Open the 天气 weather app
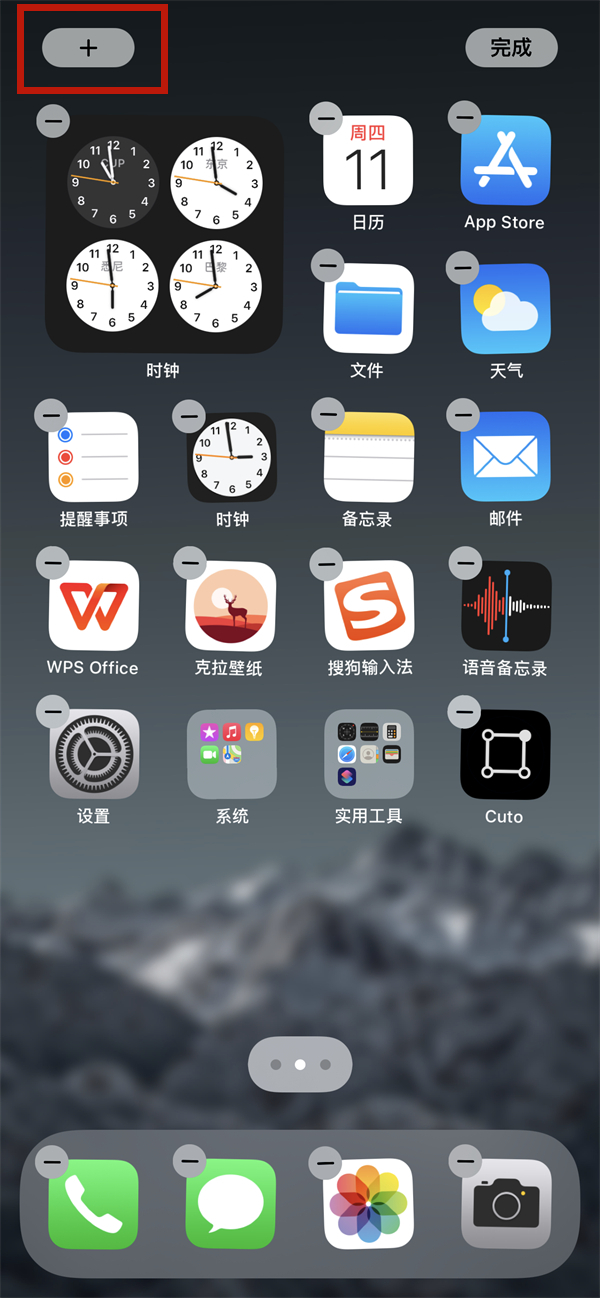This screenshot has width=600, height=1298. click(505, 309)
